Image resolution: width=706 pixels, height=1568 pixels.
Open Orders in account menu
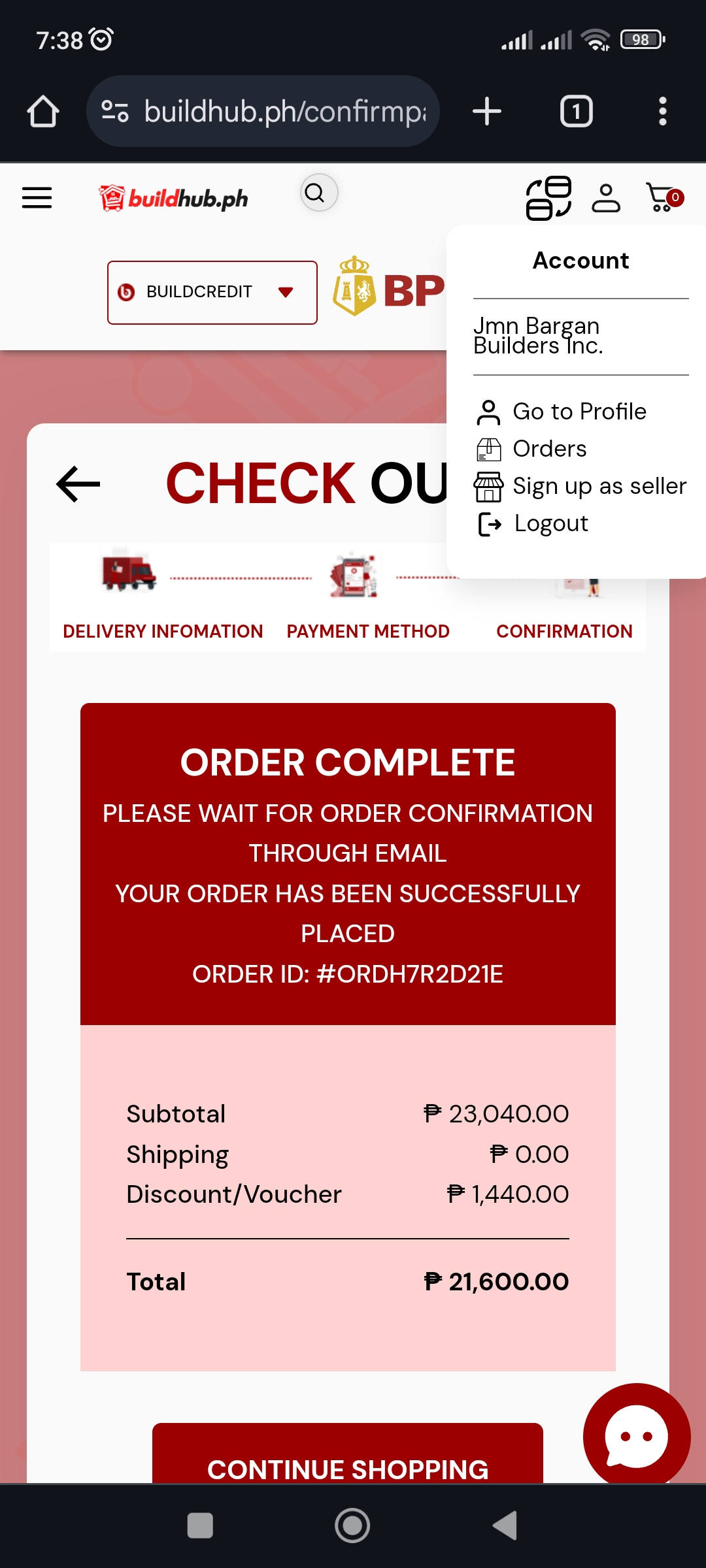[549, 449]
